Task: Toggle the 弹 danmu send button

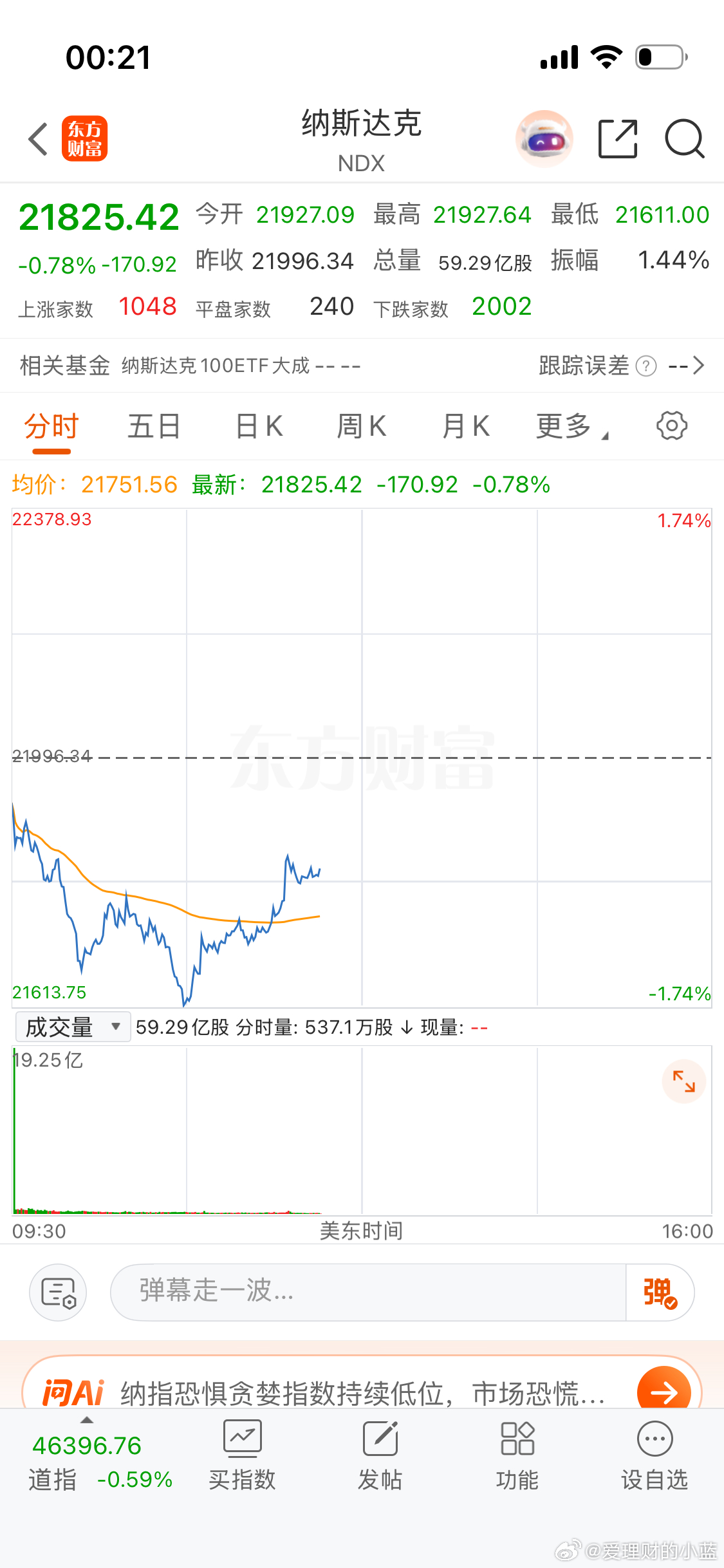Action: (x=658, y=1292)
